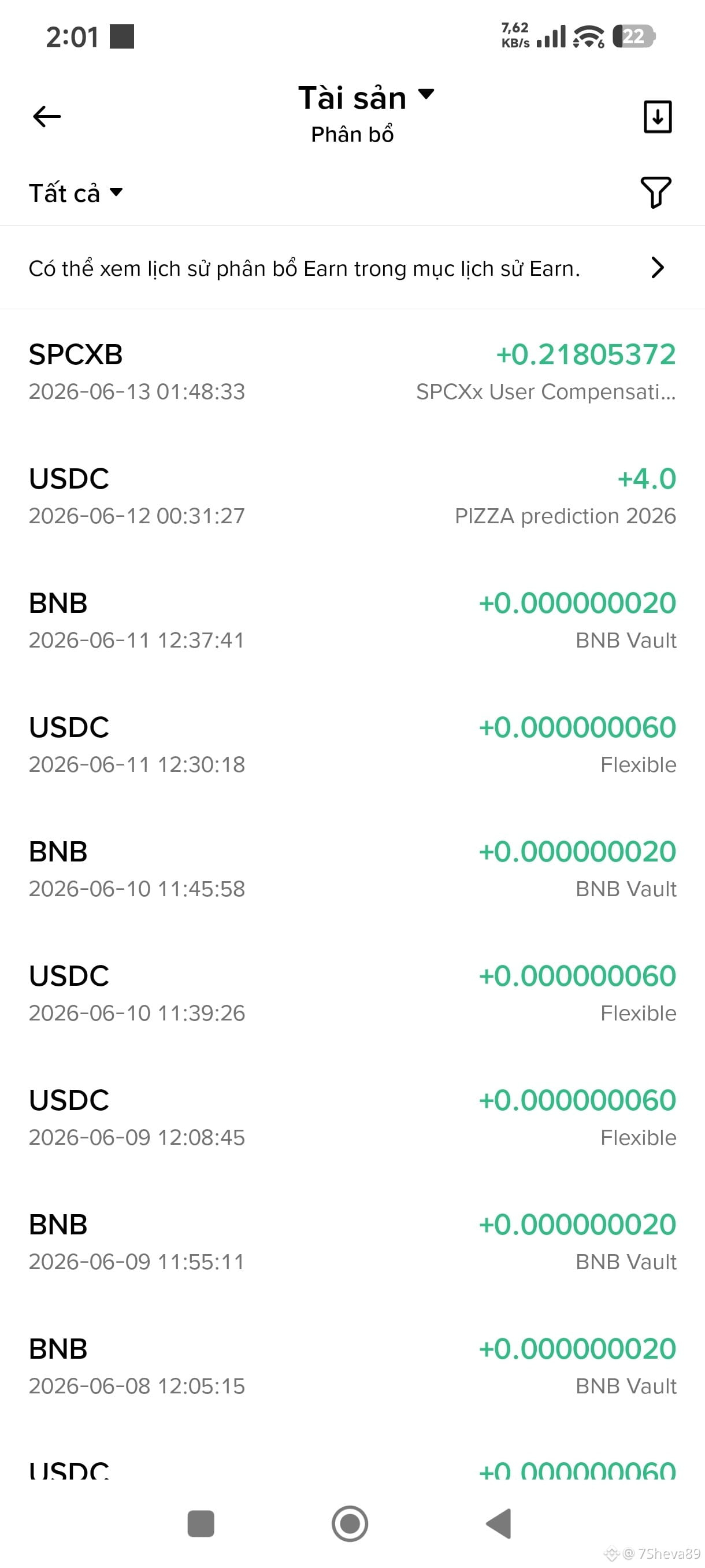Open USDC Flexible entry dated 2026-06-10 11:39:26
705x1568 pixels.
352,993
